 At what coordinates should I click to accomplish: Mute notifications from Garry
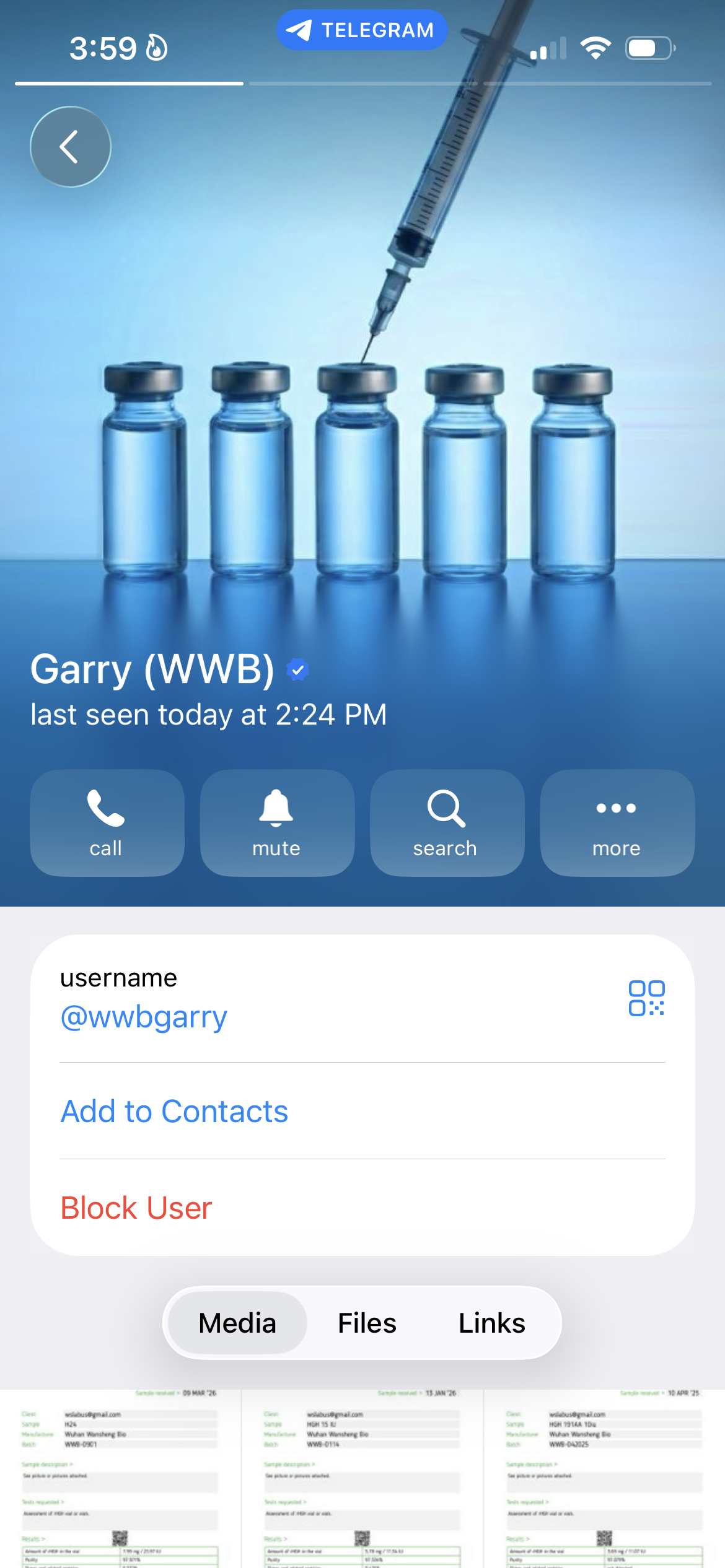click(x=276, y=822)
